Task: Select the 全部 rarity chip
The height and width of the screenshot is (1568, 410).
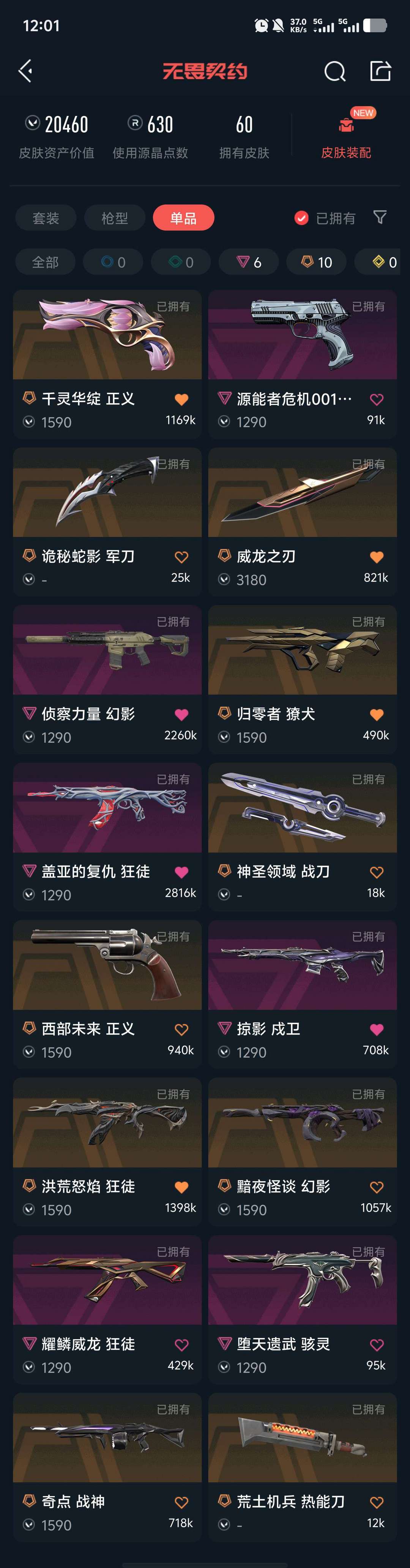Action: coord(45,262)
